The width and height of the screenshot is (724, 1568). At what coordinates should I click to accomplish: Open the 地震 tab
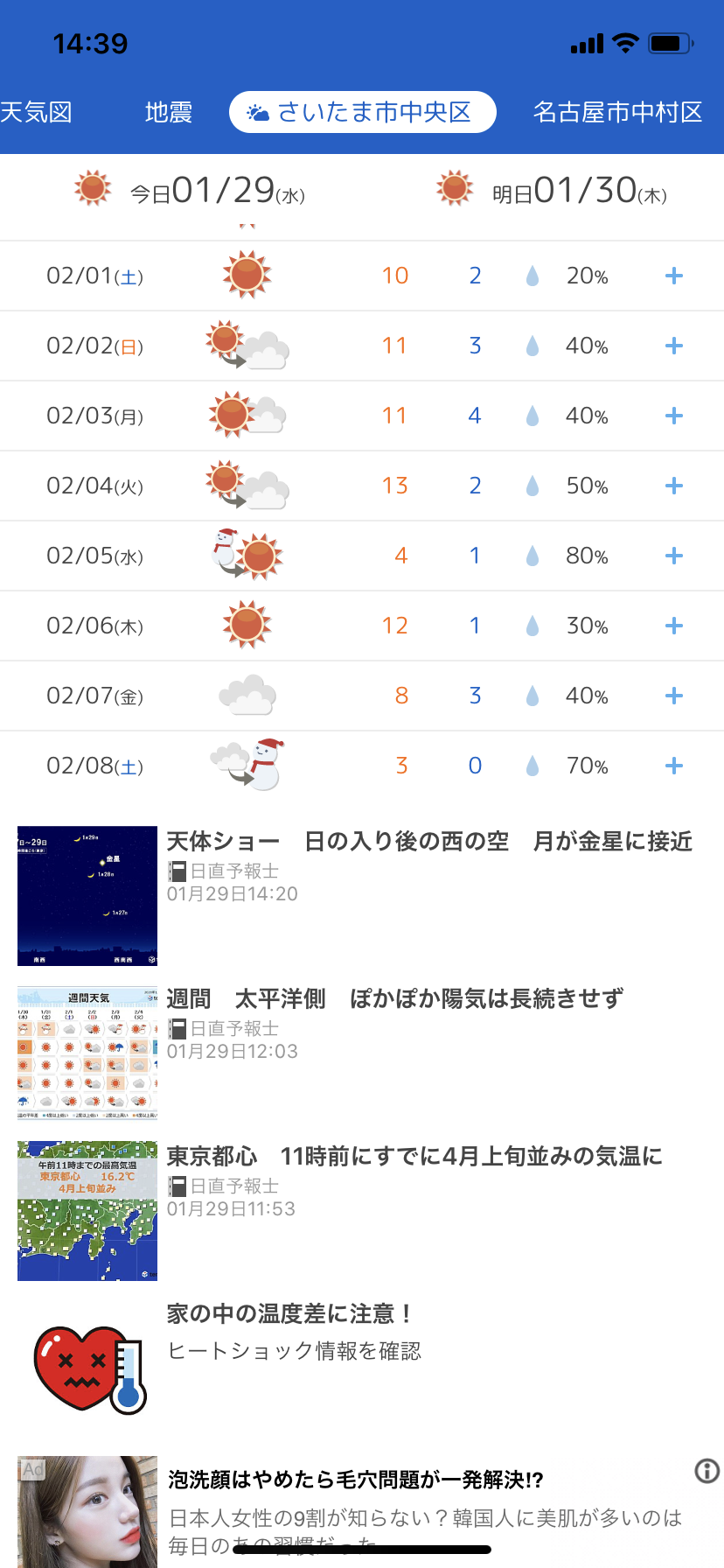click(169, 112)
